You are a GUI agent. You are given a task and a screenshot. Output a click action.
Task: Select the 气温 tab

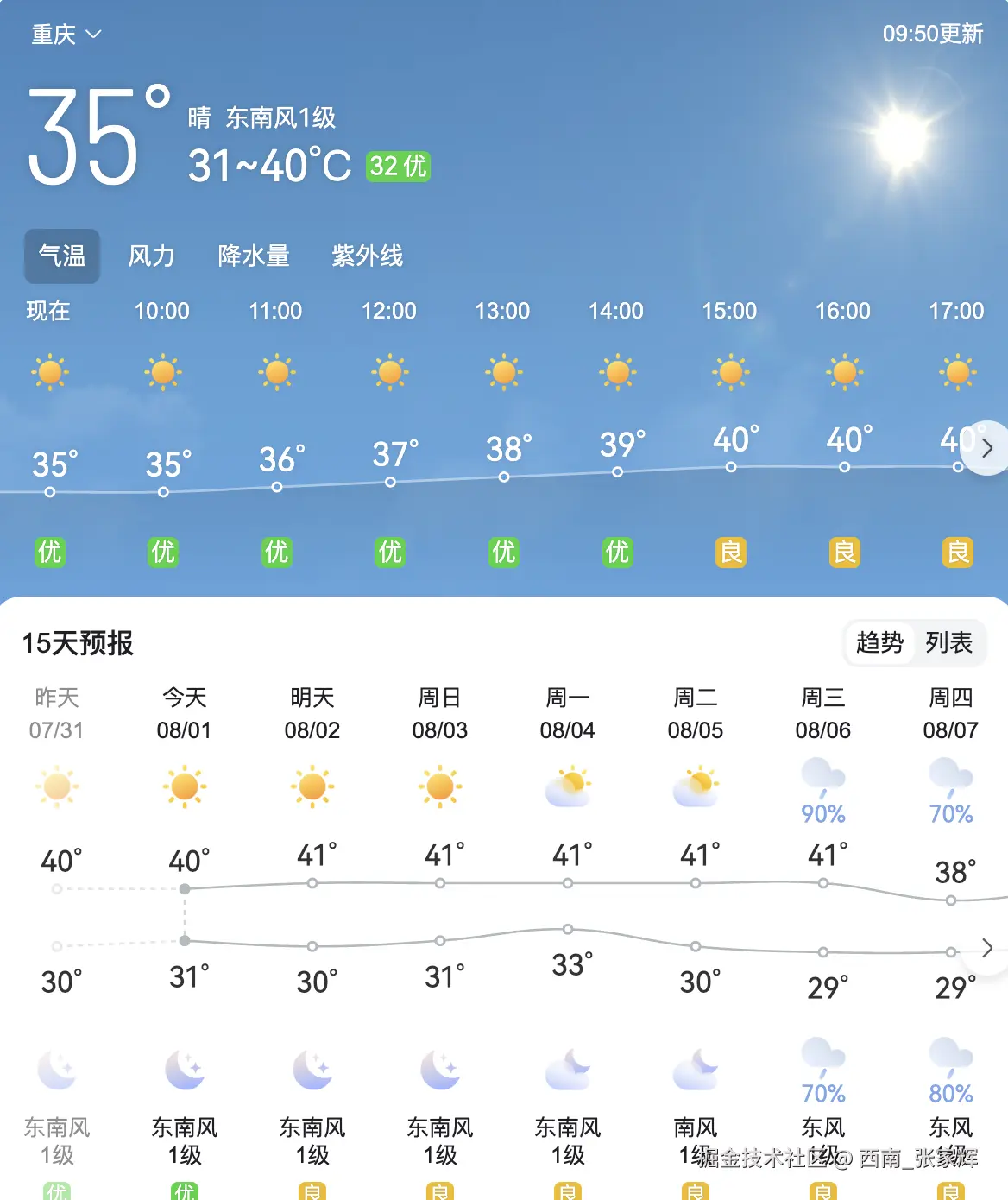[62, 256]
